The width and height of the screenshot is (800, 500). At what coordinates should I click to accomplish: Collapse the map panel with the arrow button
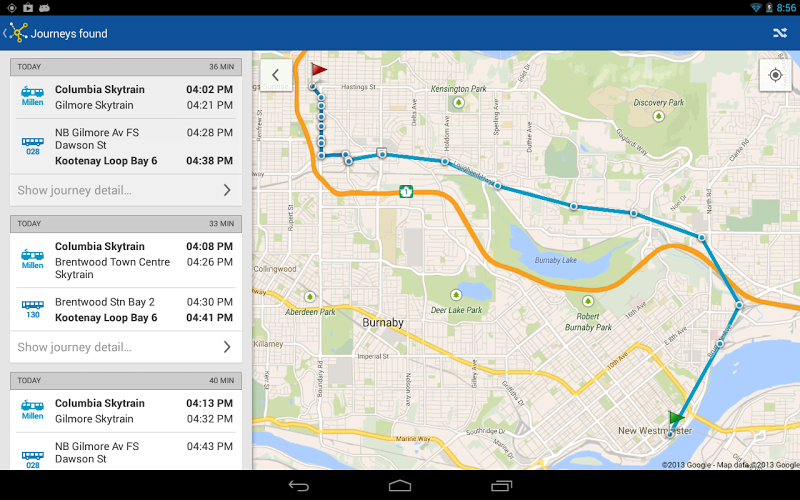tap(275, 75)
